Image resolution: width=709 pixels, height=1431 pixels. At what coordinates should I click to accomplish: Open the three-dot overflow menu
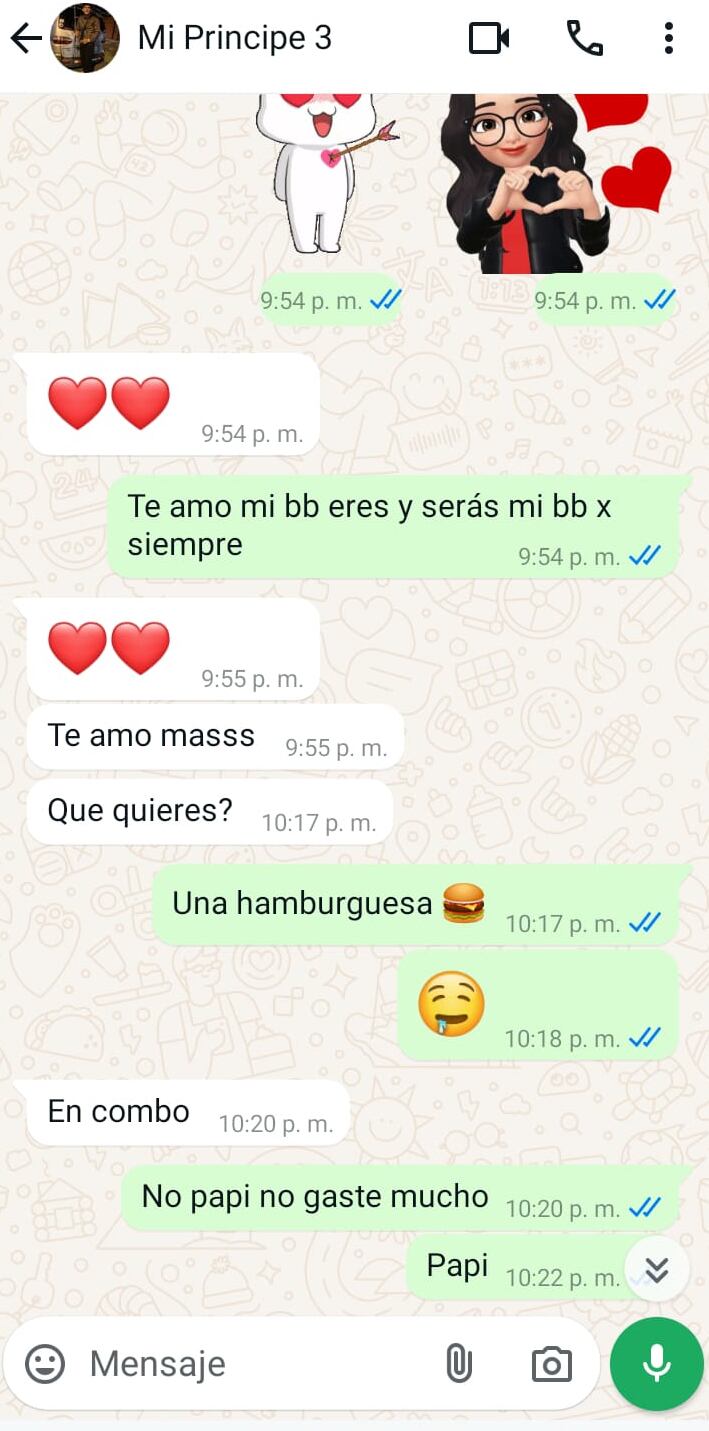tap(668, 39)
